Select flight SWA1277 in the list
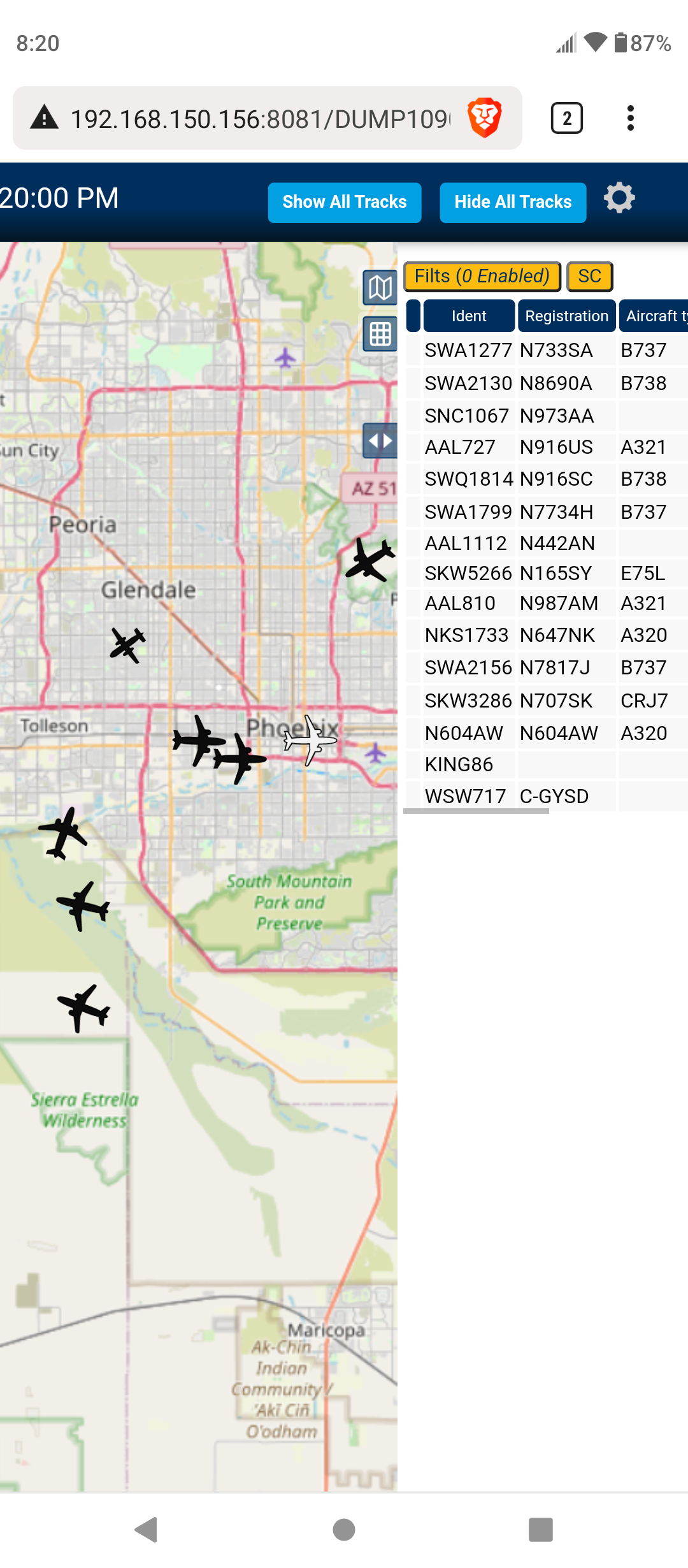688x1568 pixels. 547,350
